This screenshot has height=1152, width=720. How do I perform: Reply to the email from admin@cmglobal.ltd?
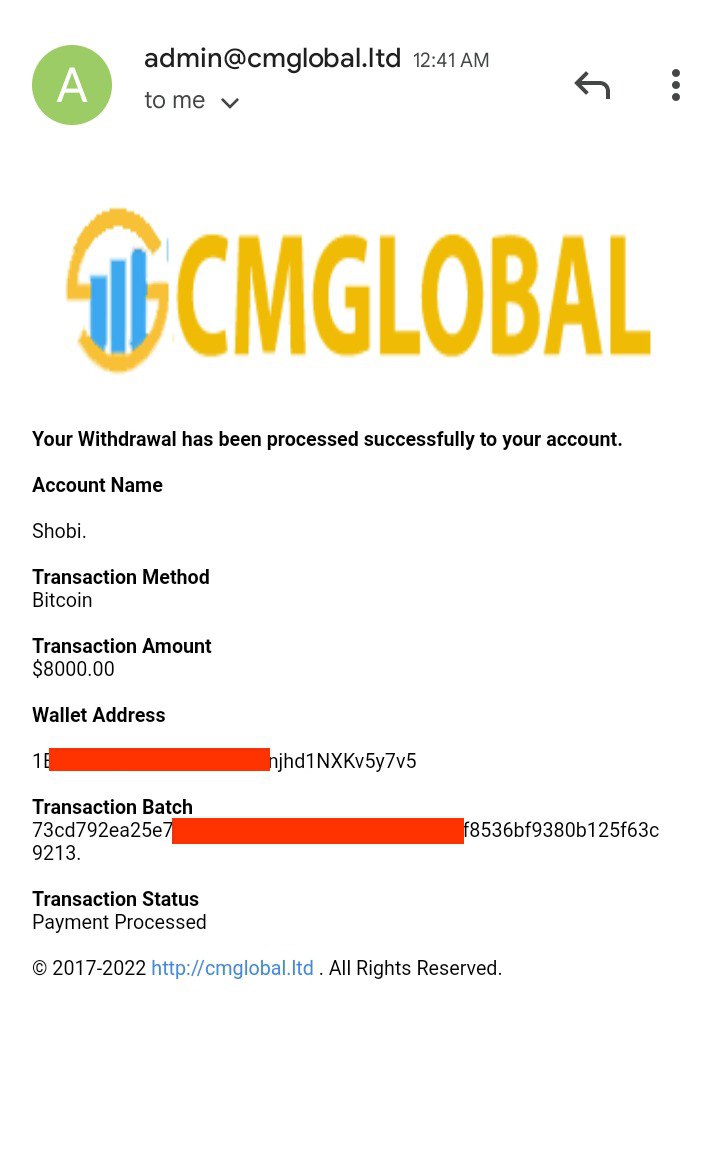(x=592, y=85)
